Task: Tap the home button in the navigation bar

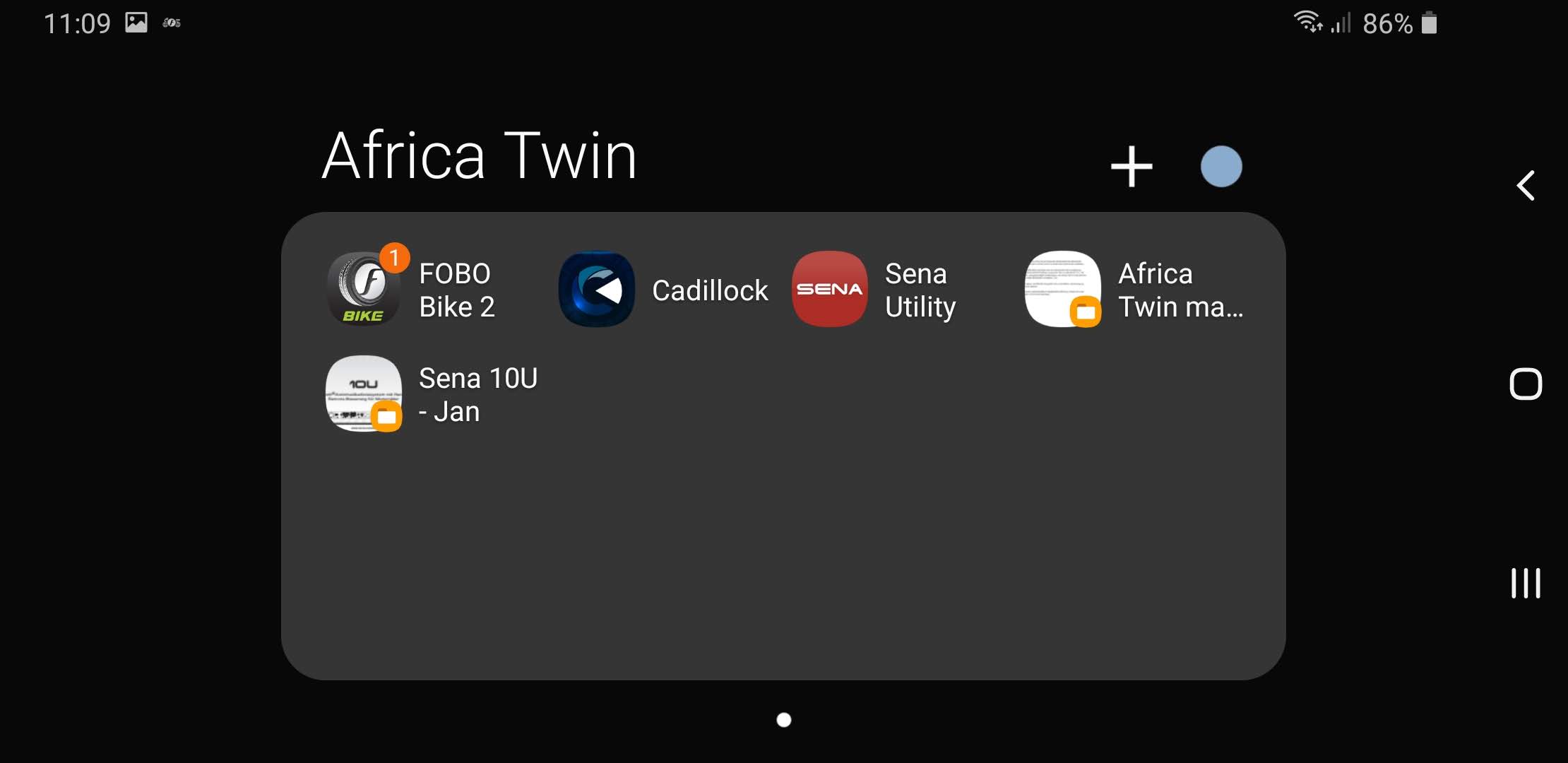Action: click(1526, 384)
